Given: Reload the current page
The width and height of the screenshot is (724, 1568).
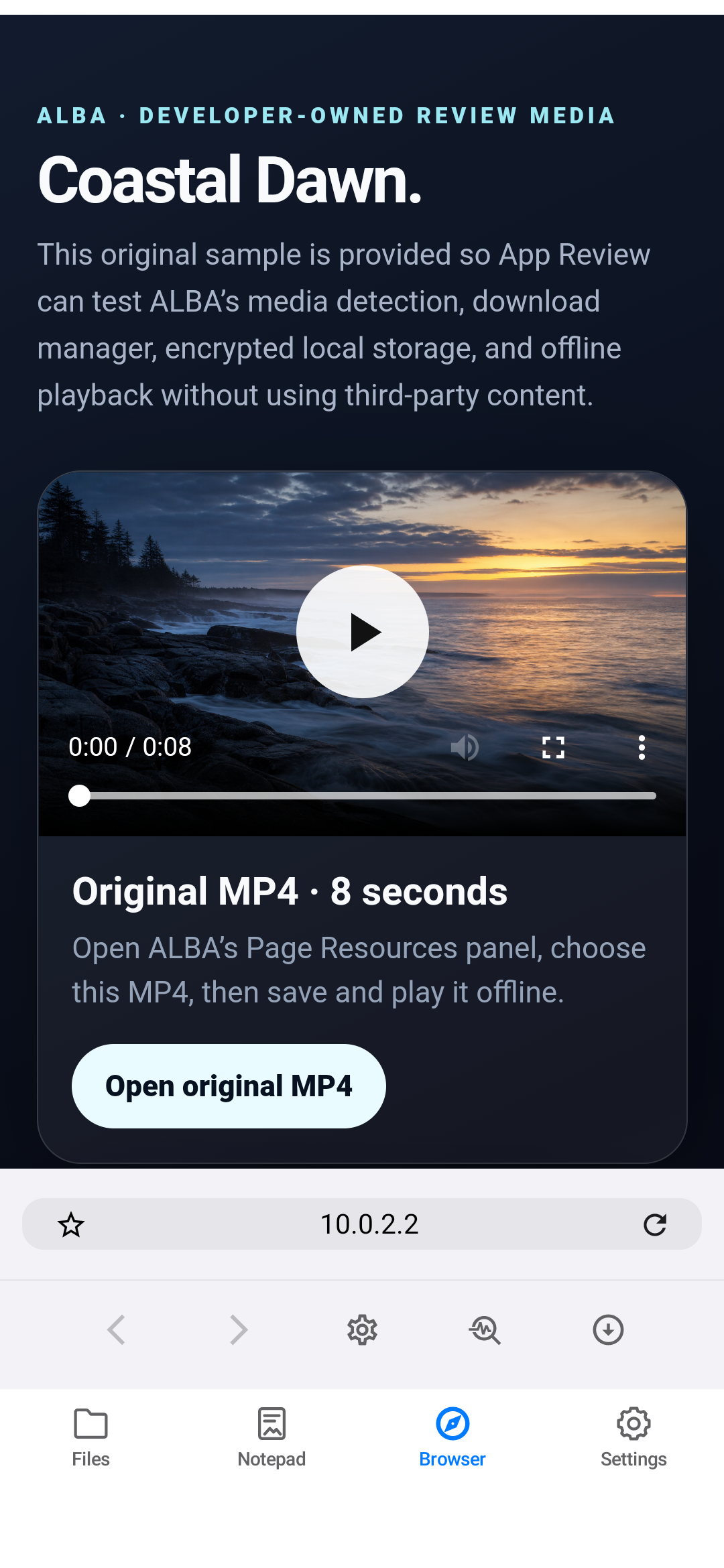Looking at the screenshot, I should 654,1225.
